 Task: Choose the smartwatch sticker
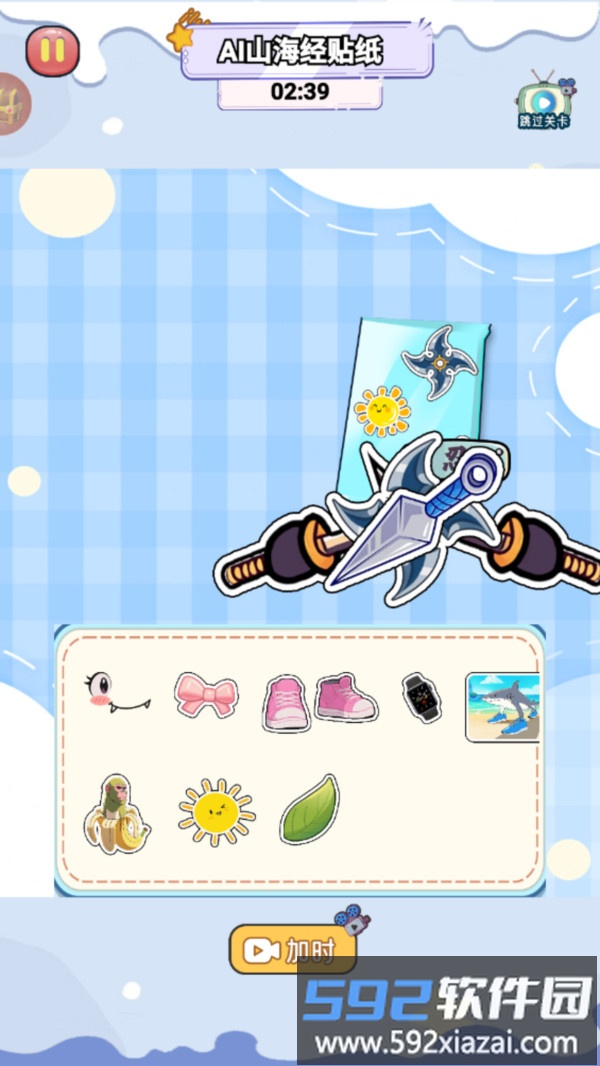(x=422, y=696)
